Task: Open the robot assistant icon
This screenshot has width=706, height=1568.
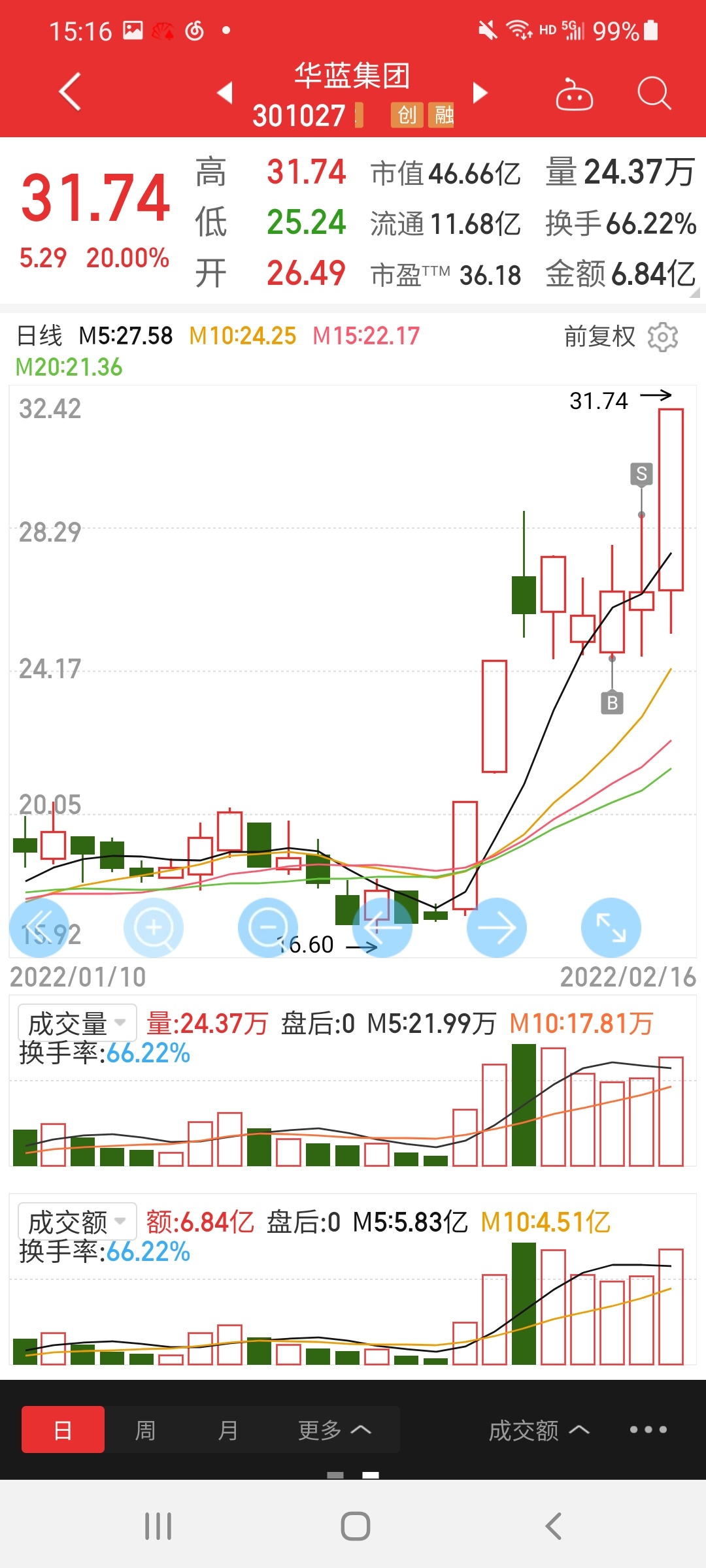Action: coord(574,94)
